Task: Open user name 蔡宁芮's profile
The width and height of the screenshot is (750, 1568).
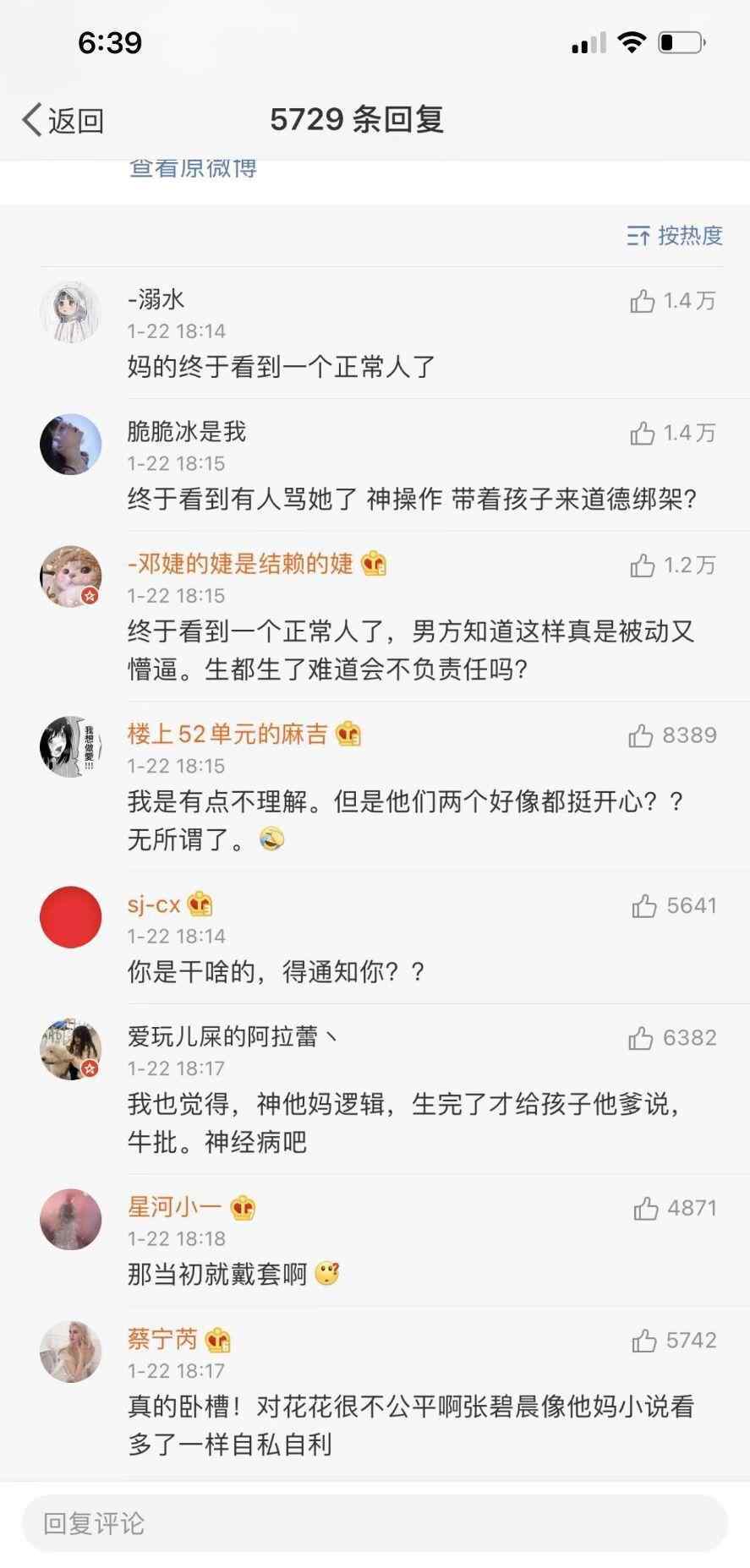Action: [x=162, y=1339]
